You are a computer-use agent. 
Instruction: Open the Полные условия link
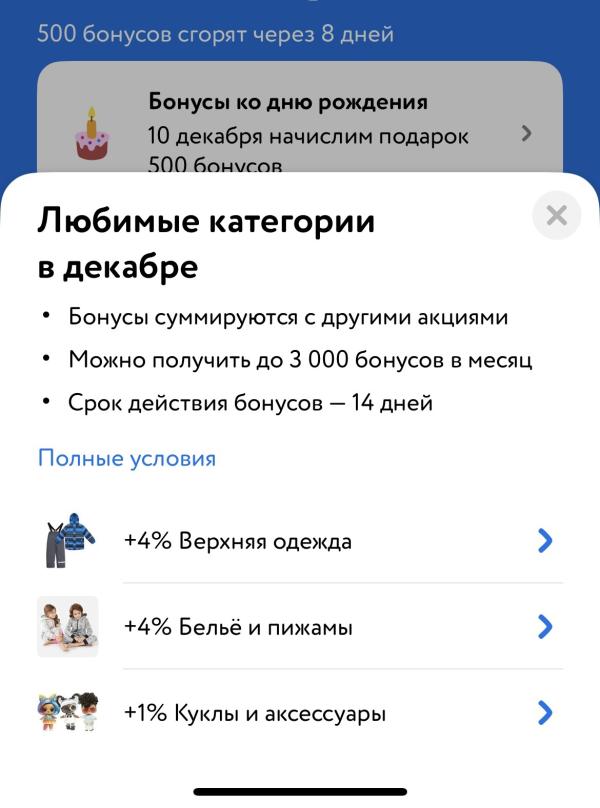[127, 459]
